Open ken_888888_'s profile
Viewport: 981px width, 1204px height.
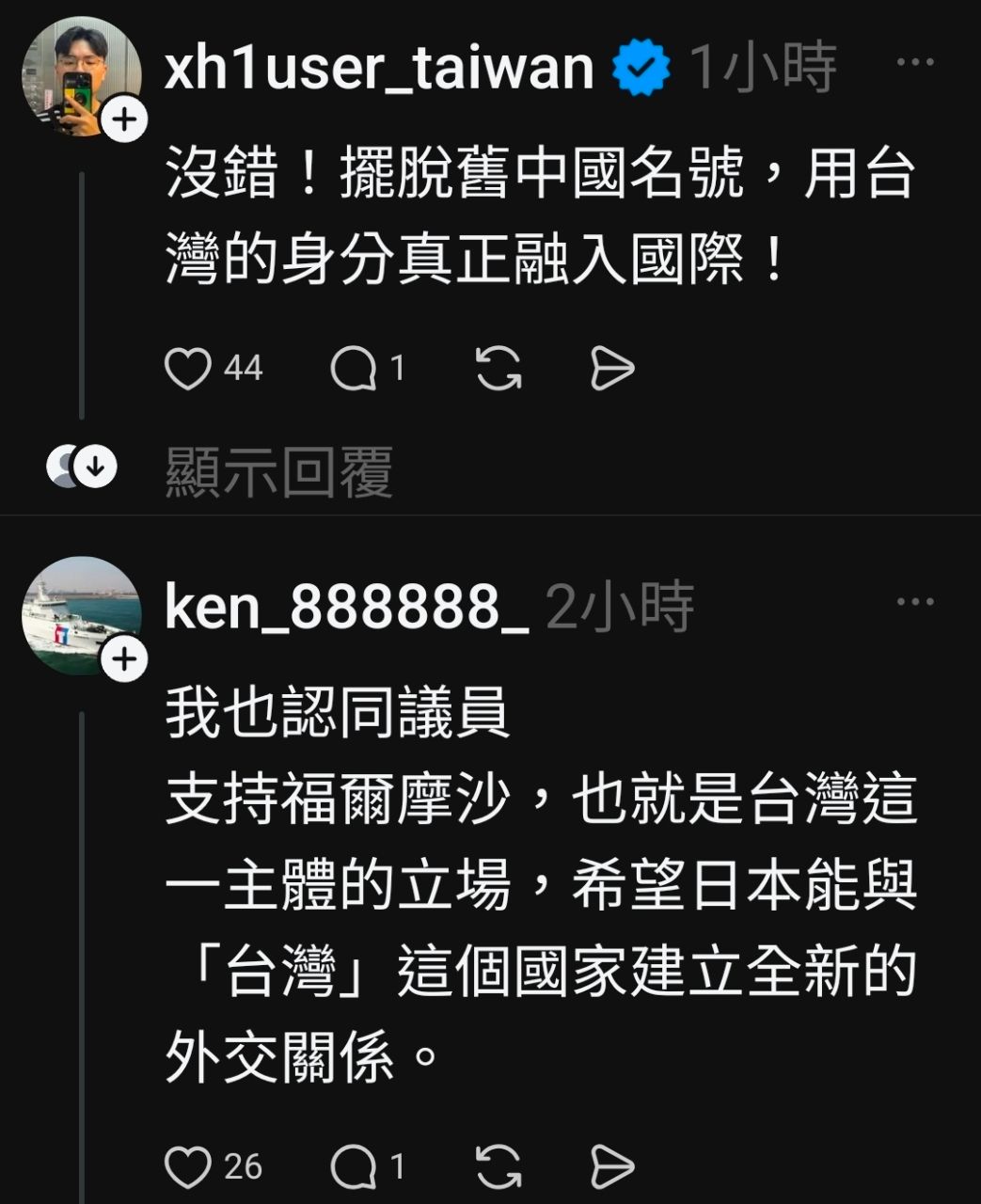pyautogui.click(x=346, y=607)
